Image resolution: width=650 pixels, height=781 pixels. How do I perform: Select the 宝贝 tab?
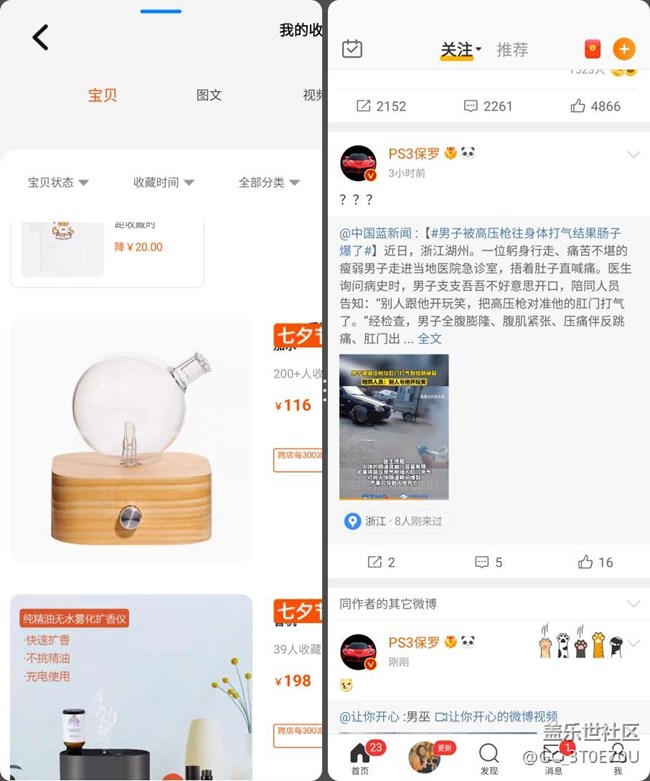[103, 95]
